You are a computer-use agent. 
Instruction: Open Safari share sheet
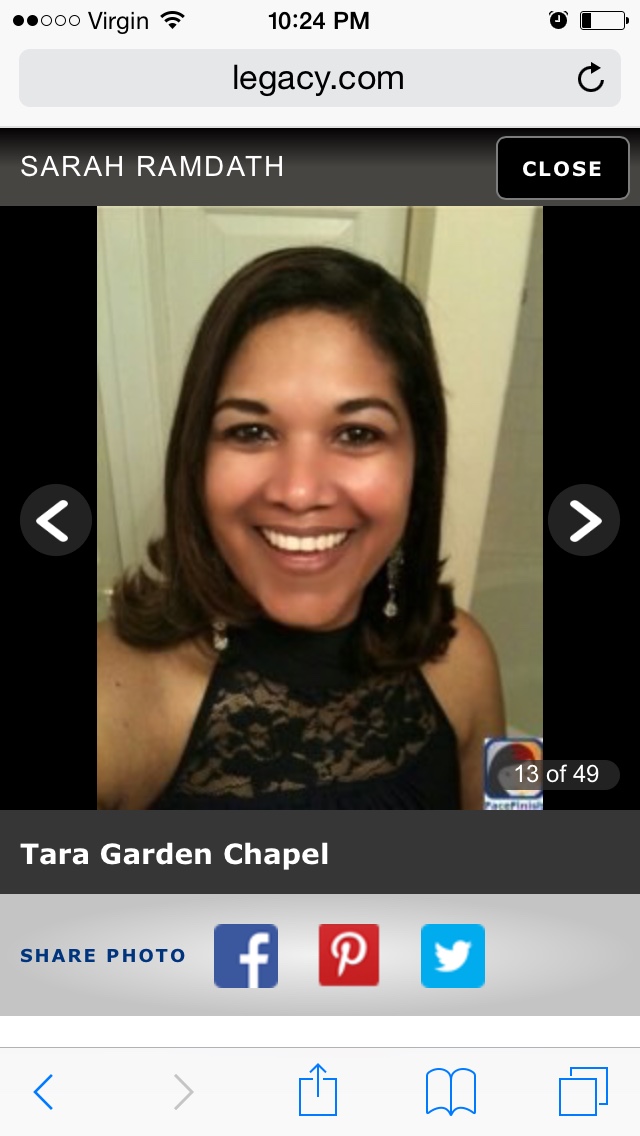pyautogui.click(x=318, y=1089)
